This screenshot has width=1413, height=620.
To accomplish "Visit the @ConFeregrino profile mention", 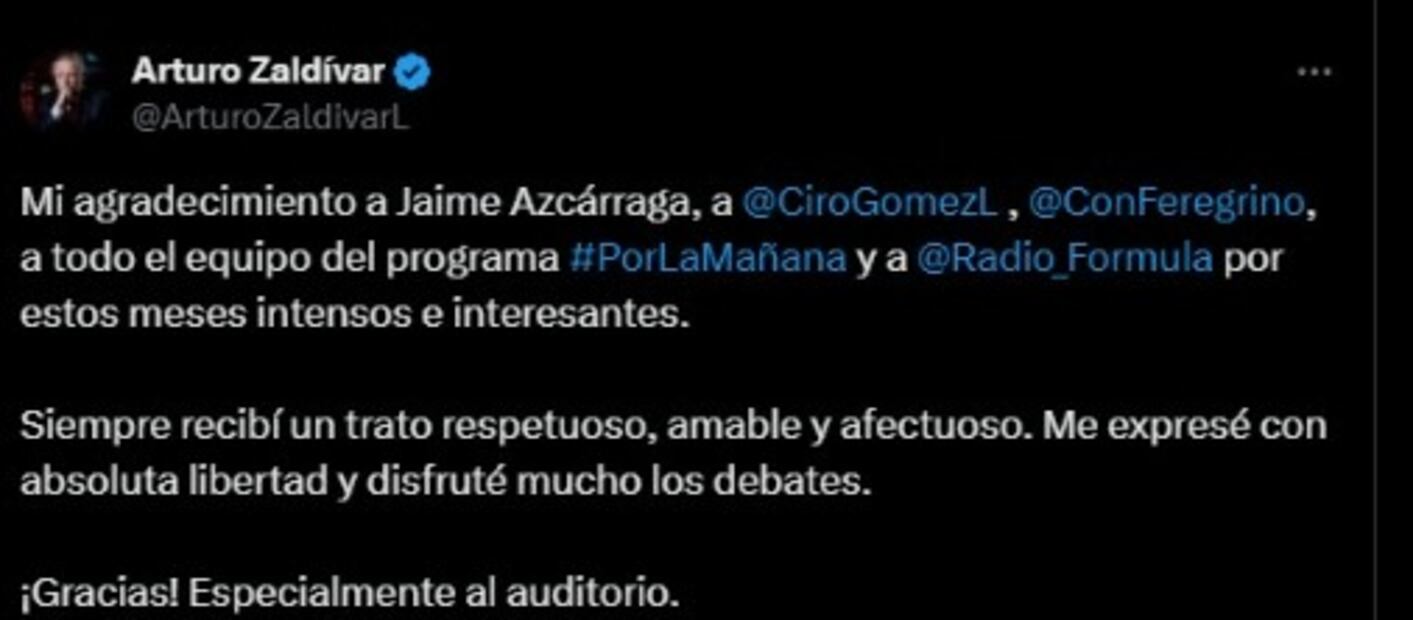I will [1165, 203].
